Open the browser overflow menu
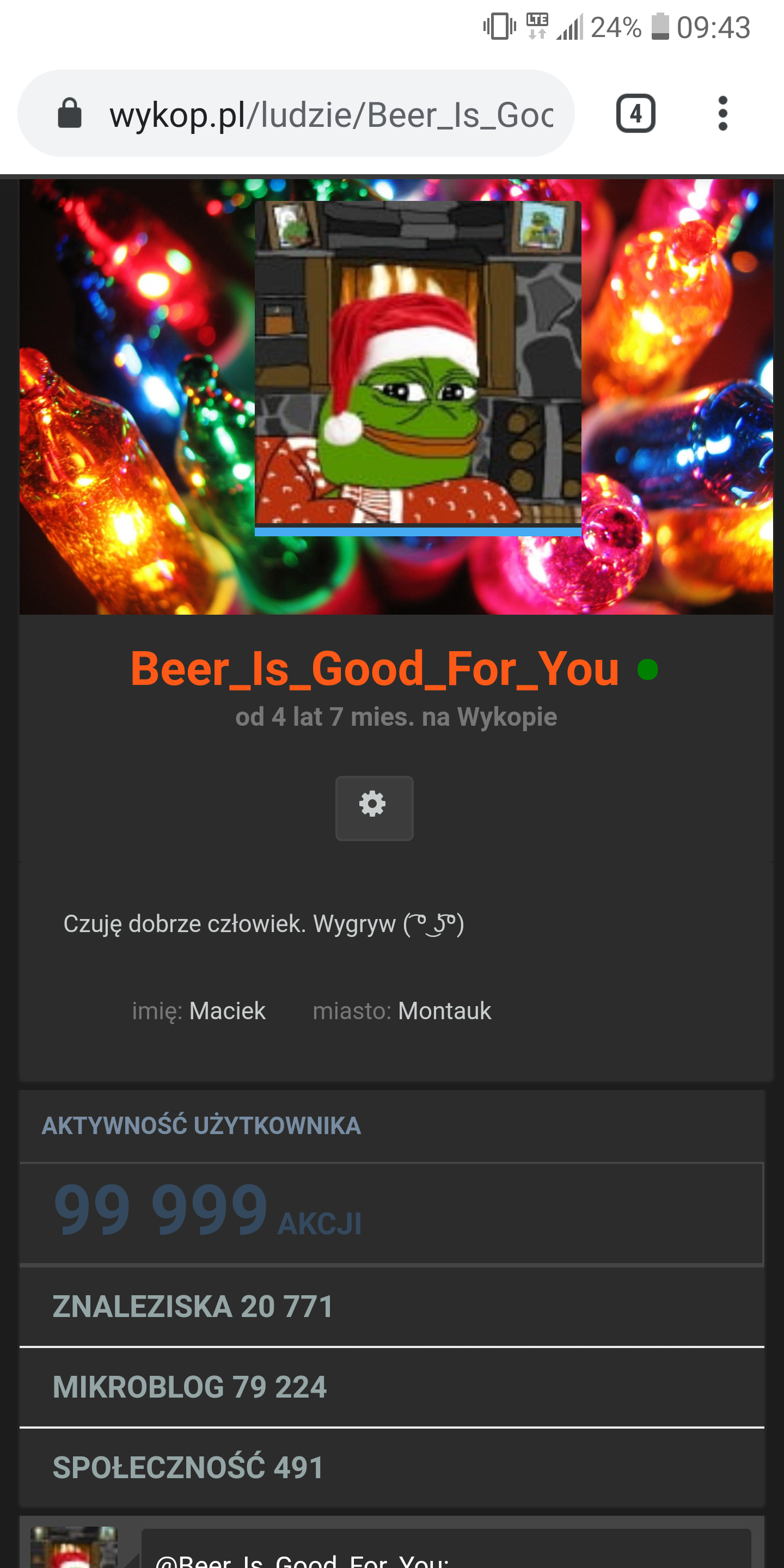Viewport: 784px width, 1568px height. coord(722,114)
